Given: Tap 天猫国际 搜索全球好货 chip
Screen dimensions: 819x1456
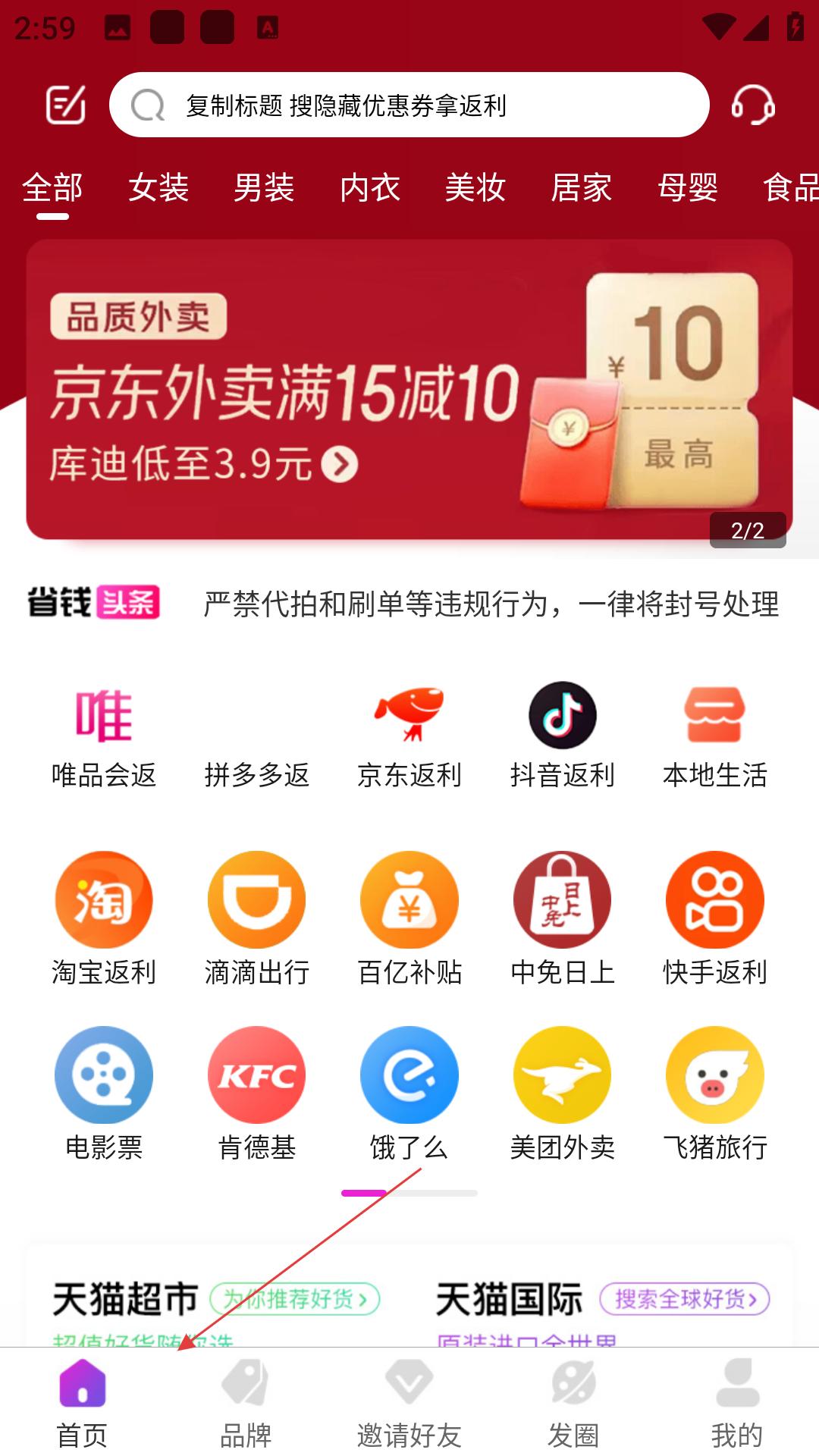Looking at the screenshot, I should [x=684, y=1299].
